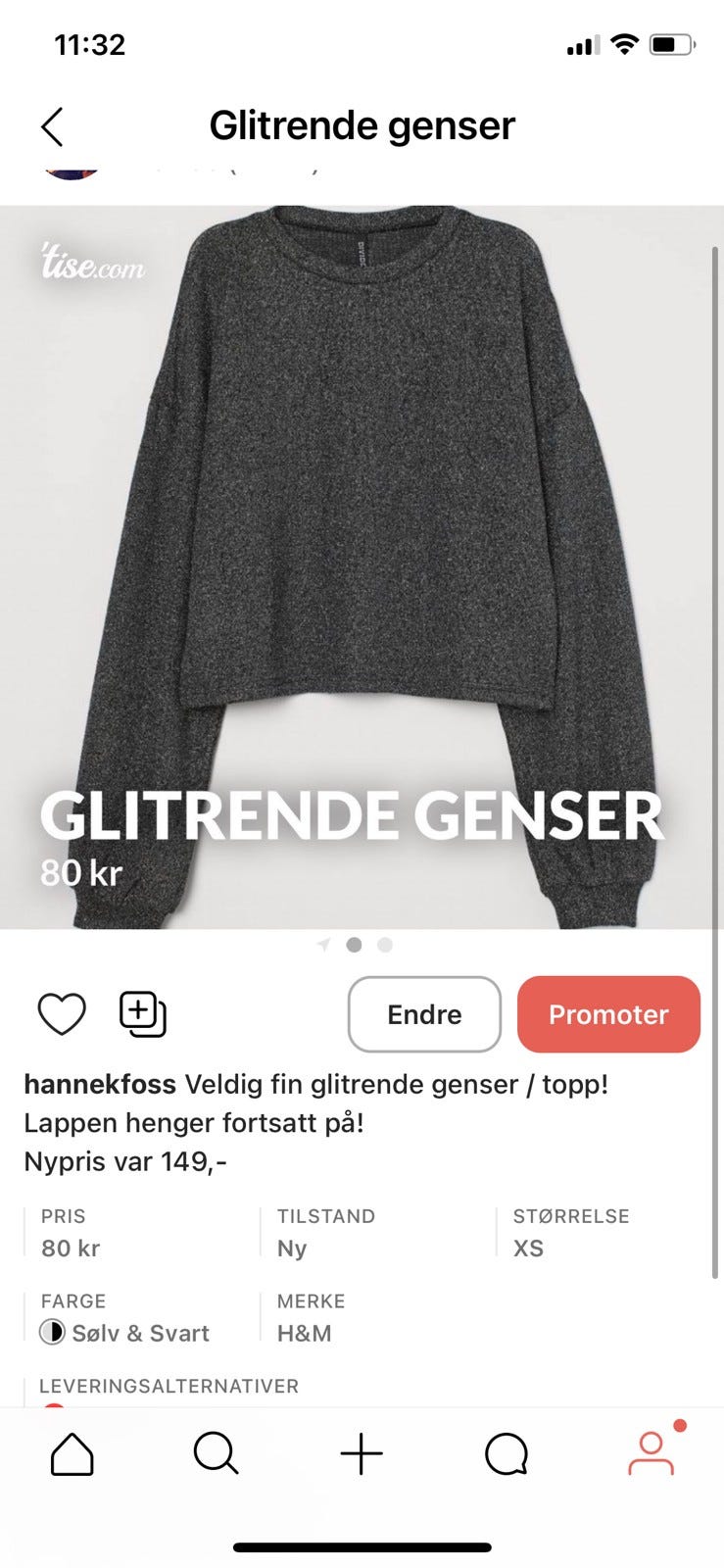
Task: Tap the heart to like this listing
Action: tap(62, 1013)
